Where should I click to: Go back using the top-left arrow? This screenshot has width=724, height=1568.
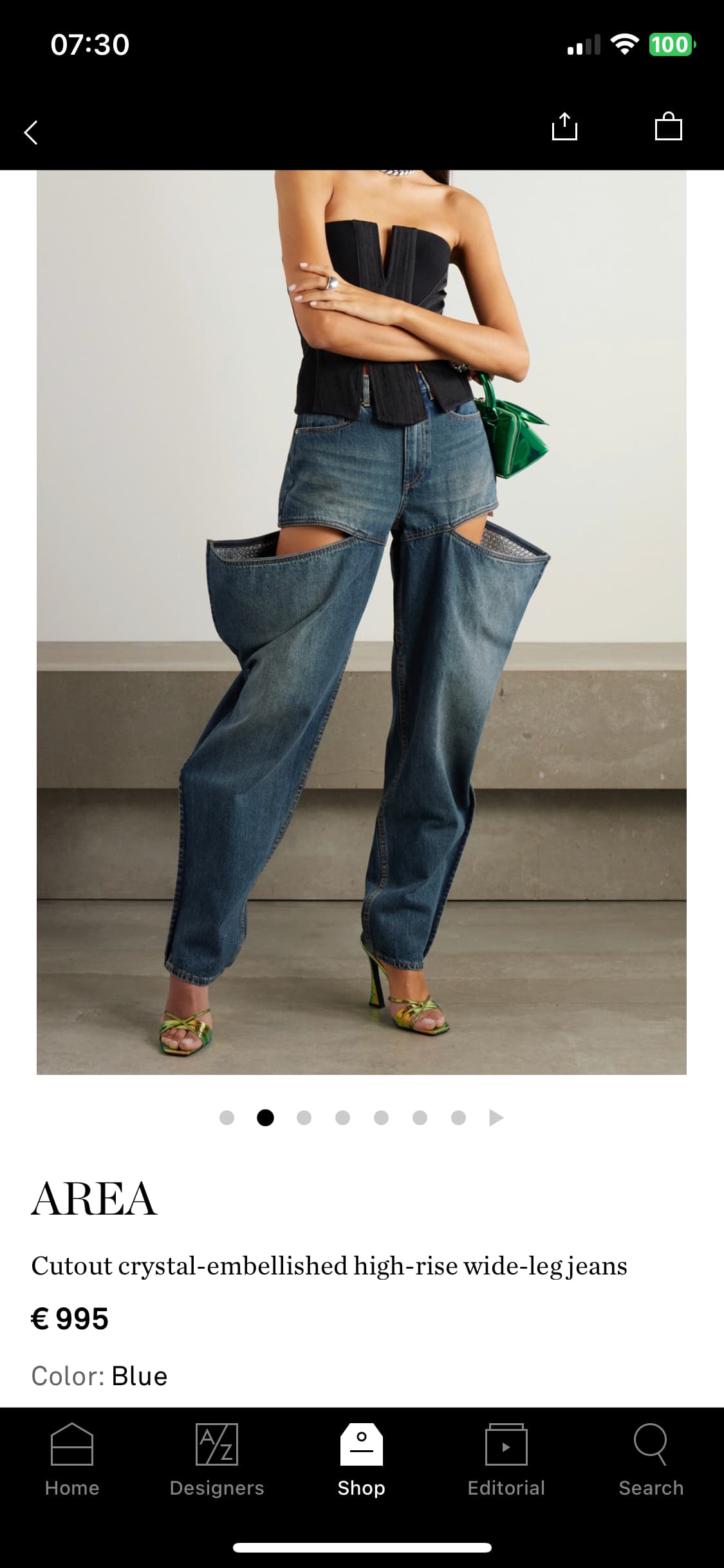31,132
